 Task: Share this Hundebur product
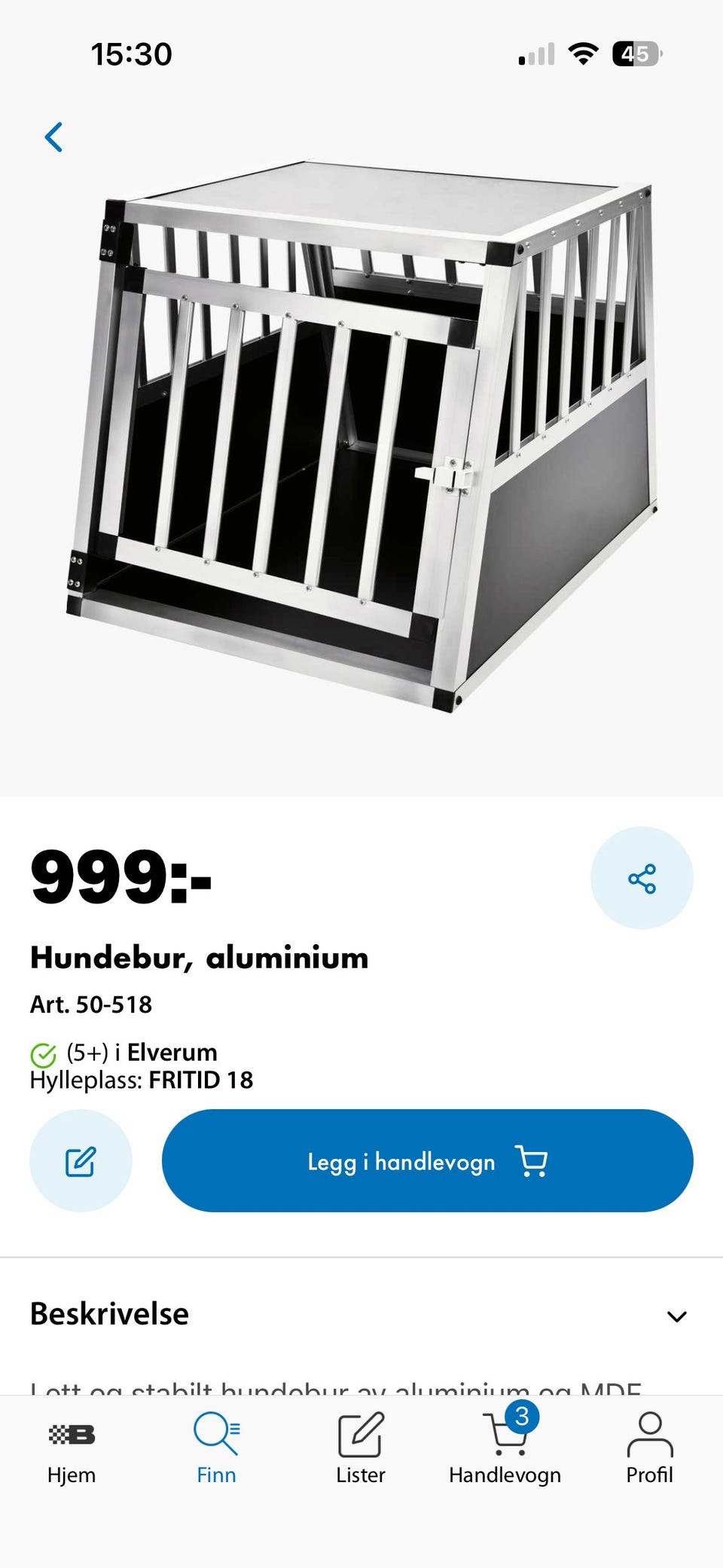tap(642, 878)
